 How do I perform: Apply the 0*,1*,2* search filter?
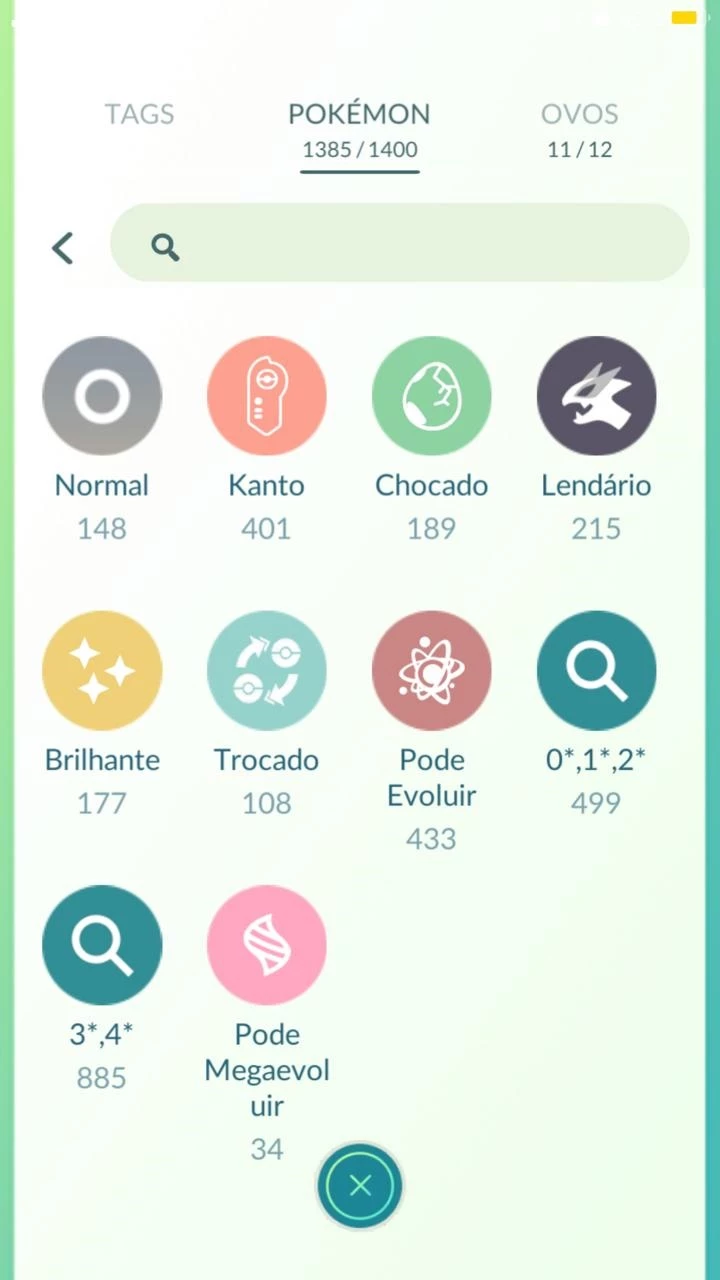[596, 671]
